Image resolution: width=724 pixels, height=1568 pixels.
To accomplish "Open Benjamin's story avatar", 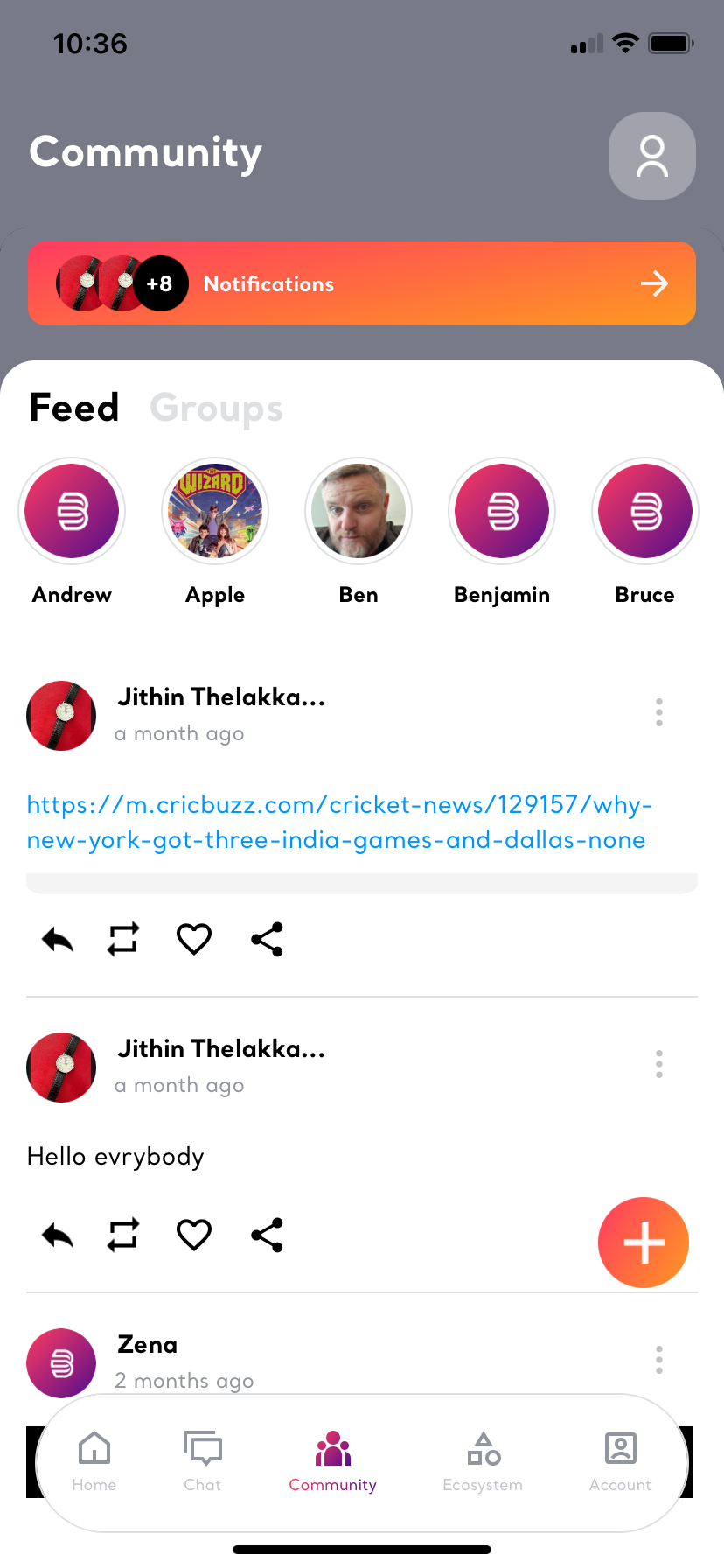I will pyautogui.click(x=502, y=511).
